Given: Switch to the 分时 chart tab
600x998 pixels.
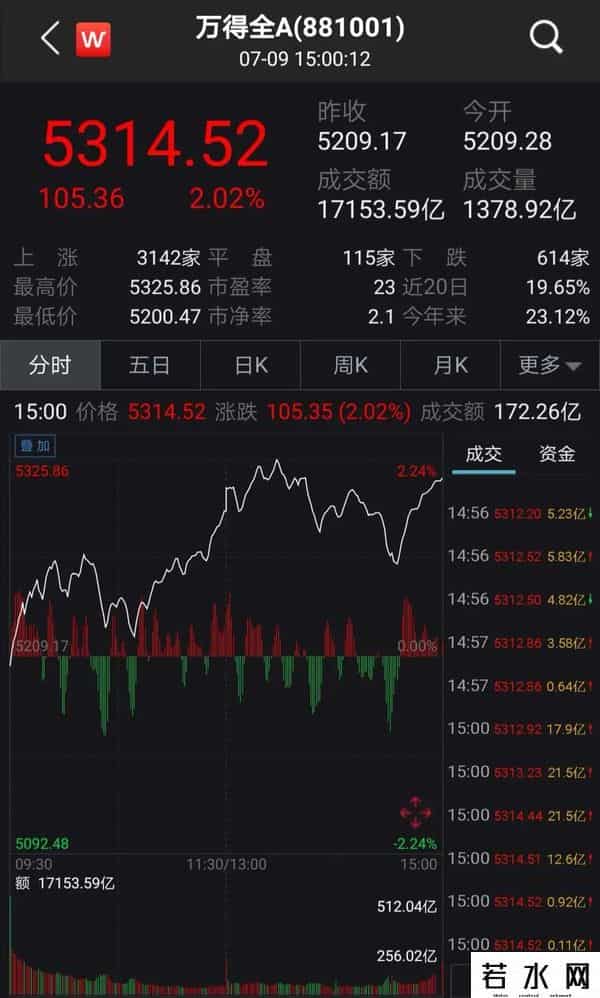Looking at the screenshot, I should [50, 365].
